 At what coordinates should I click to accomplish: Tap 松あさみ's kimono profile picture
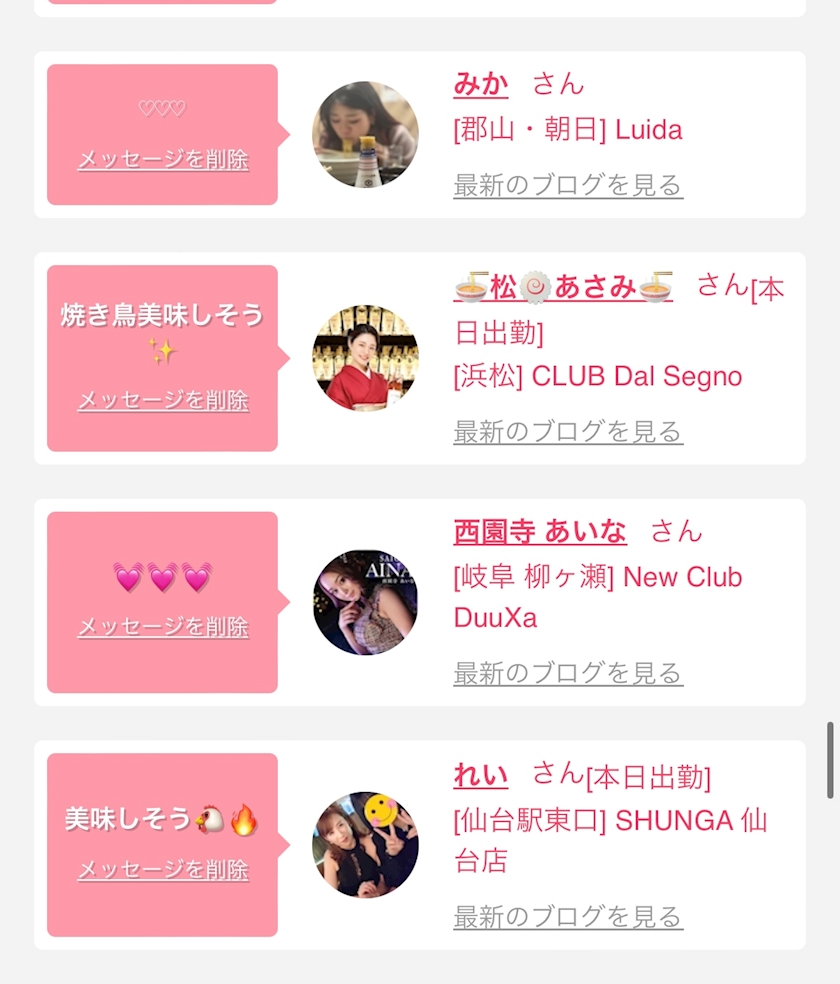pos(365,358)
